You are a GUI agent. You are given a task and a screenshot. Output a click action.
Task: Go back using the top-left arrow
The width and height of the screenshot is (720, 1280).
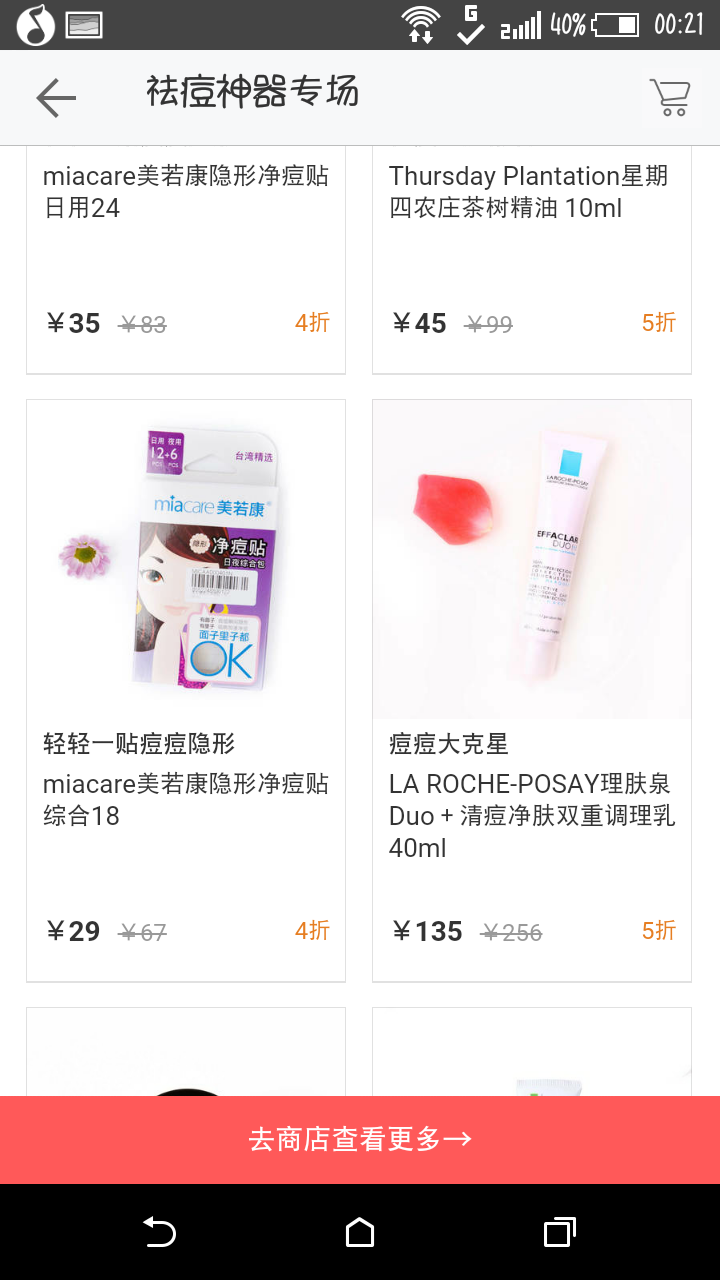pos(56,97)
